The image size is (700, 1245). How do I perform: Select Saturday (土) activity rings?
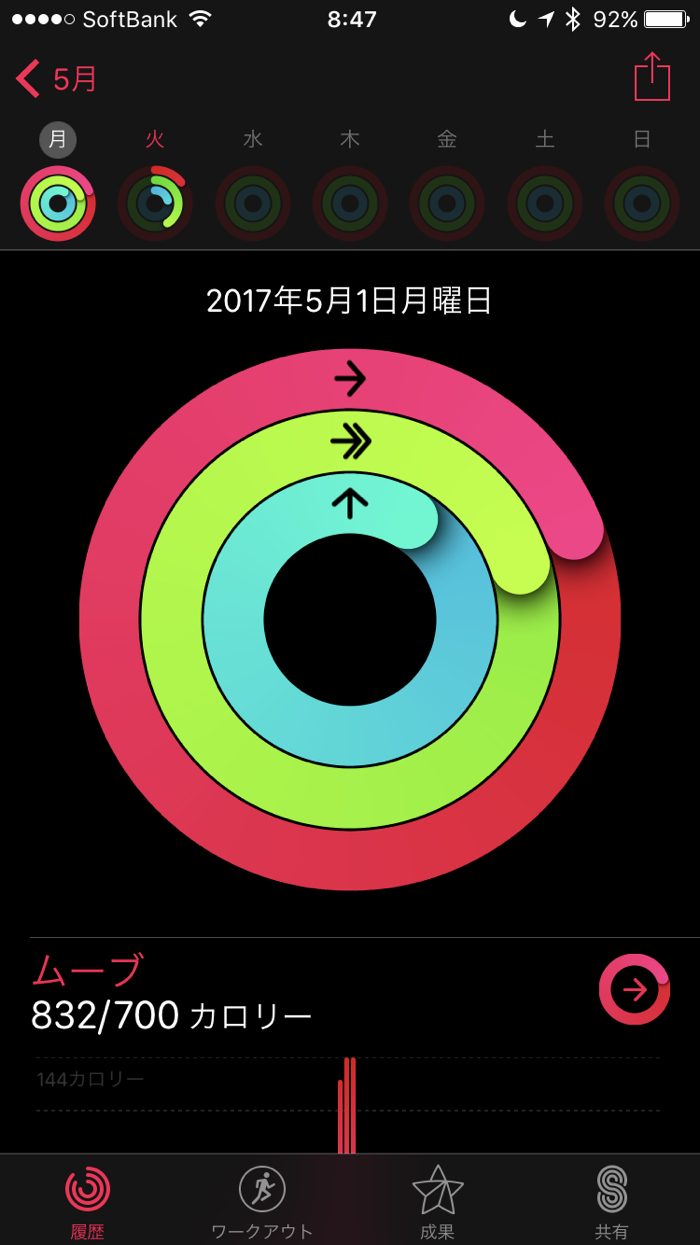point(544,204)
